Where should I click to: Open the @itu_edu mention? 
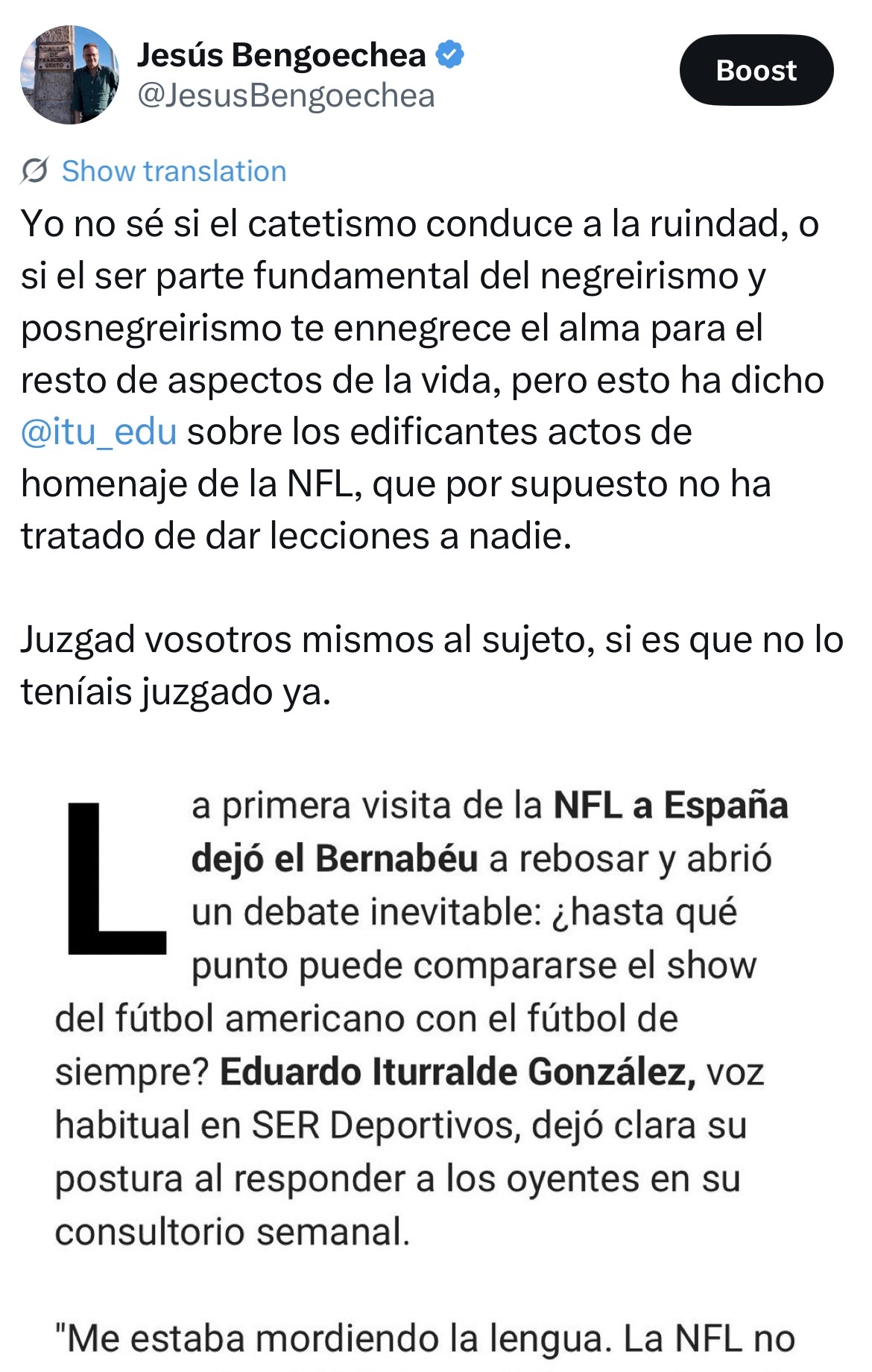98,432
